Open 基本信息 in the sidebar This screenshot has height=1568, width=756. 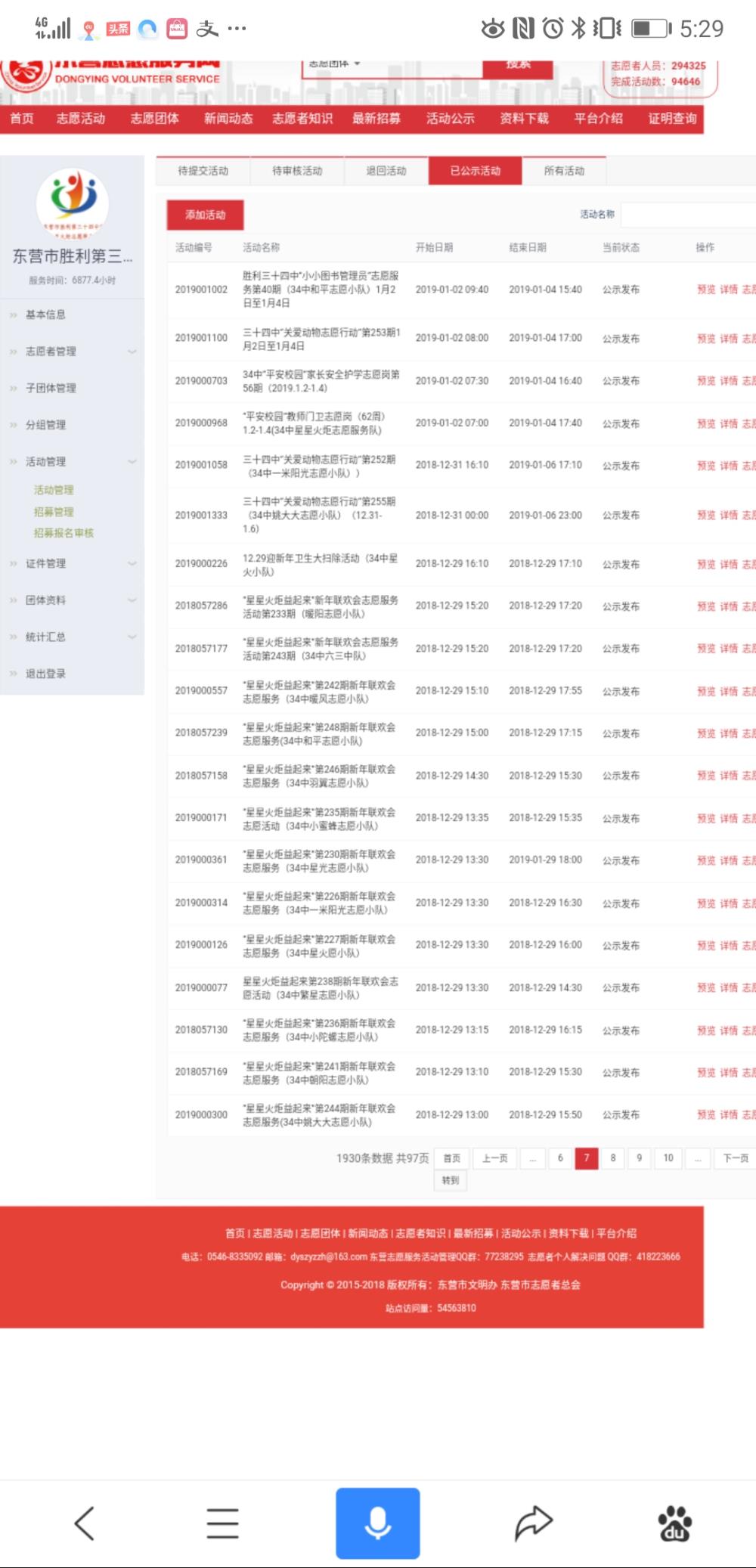click(x=45, y=315)
